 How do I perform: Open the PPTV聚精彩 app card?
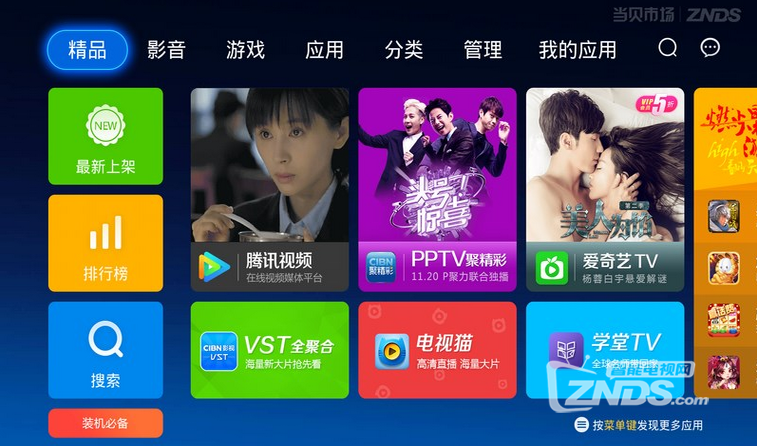(x=437, y=190)
